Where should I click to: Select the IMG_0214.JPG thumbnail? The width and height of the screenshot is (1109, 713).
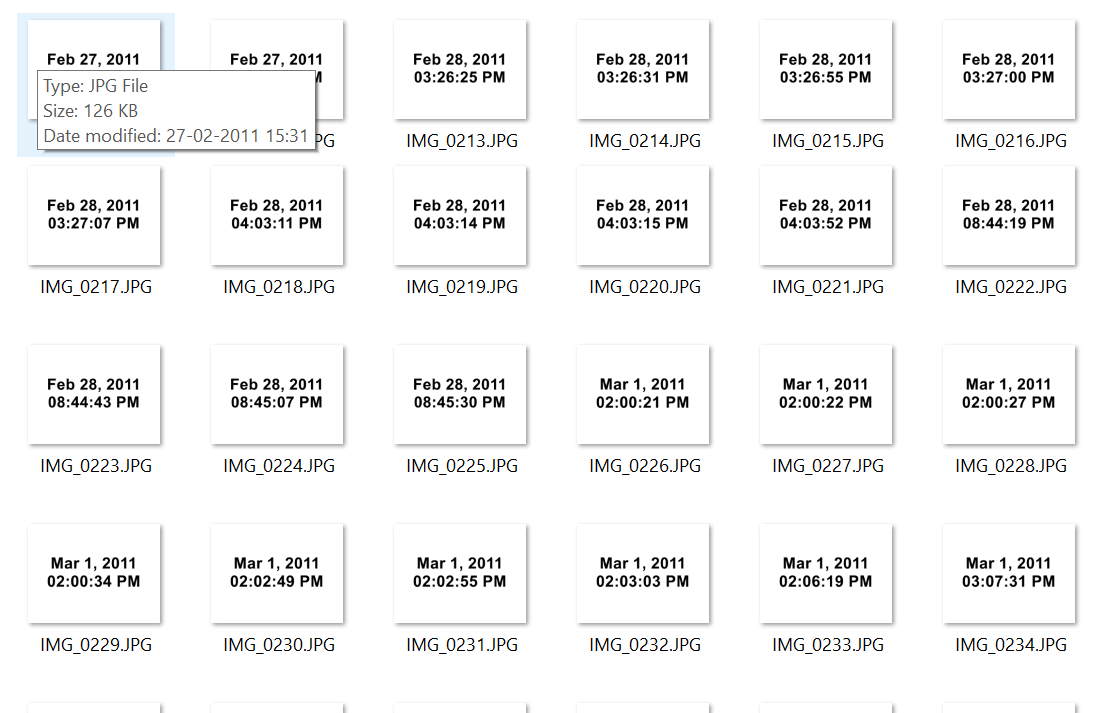click(643, 70)
